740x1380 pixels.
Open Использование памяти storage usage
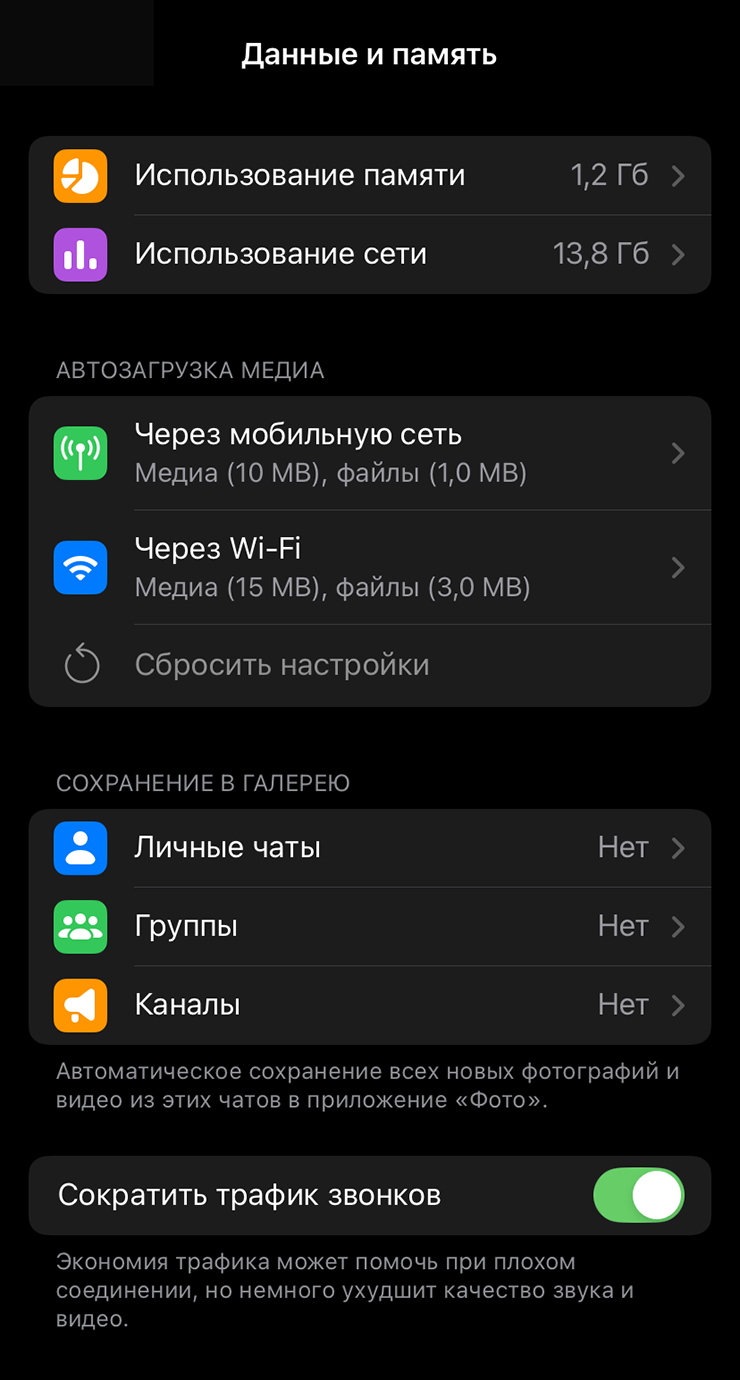(369, 176)
